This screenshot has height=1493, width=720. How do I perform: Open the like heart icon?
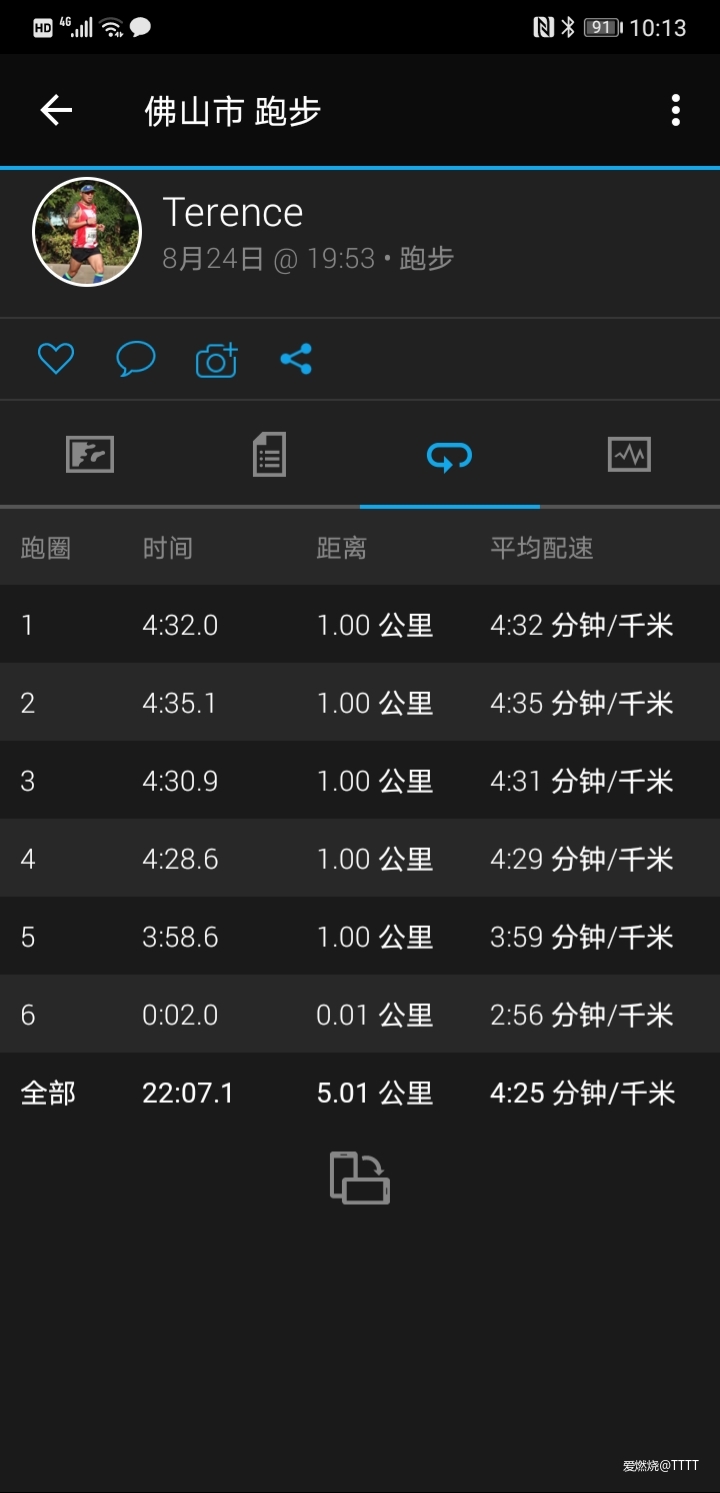pyautogui.click(x=55, y=358)
